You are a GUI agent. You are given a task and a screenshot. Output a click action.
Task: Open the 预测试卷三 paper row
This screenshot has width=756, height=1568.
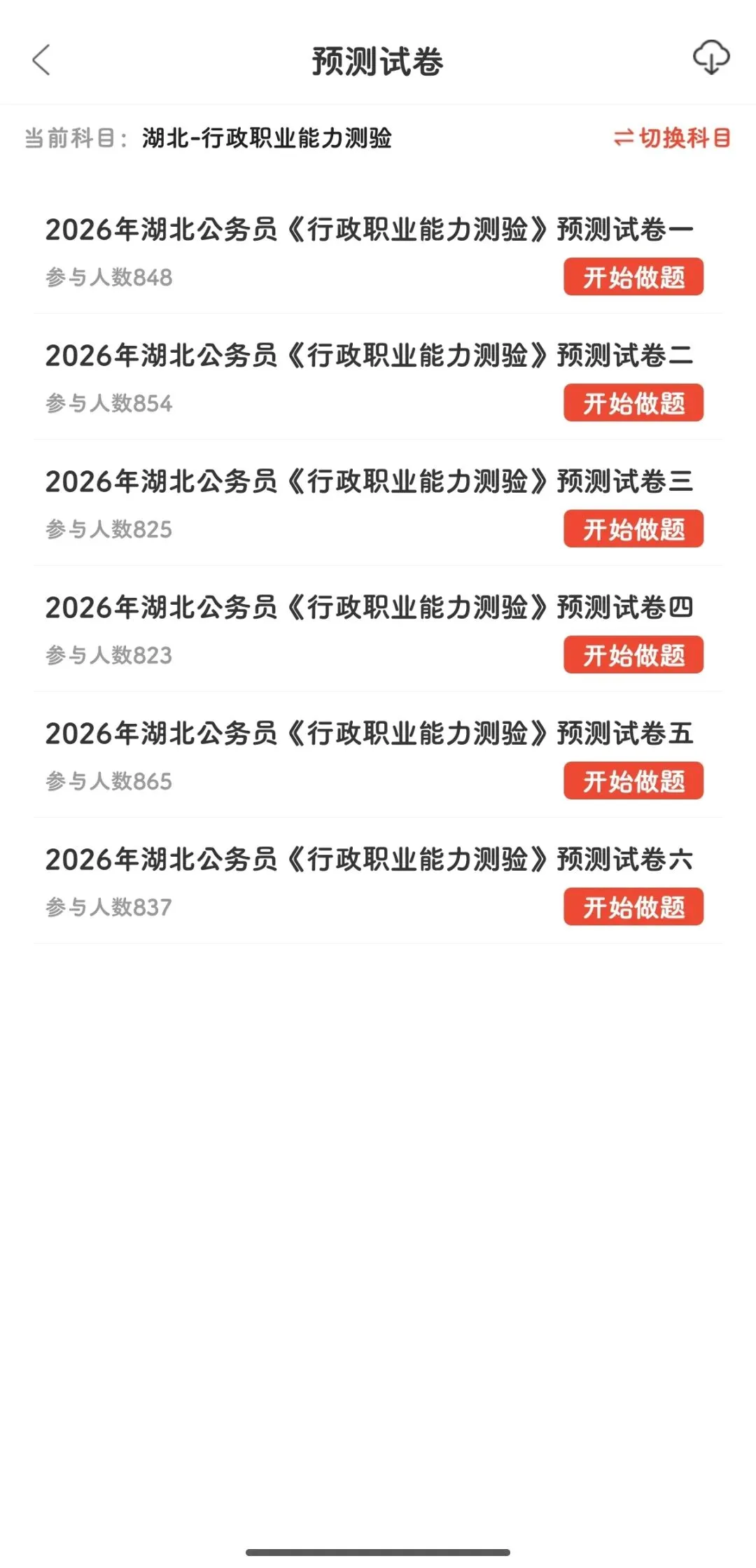pyautogui.click(x=369, y=482)
